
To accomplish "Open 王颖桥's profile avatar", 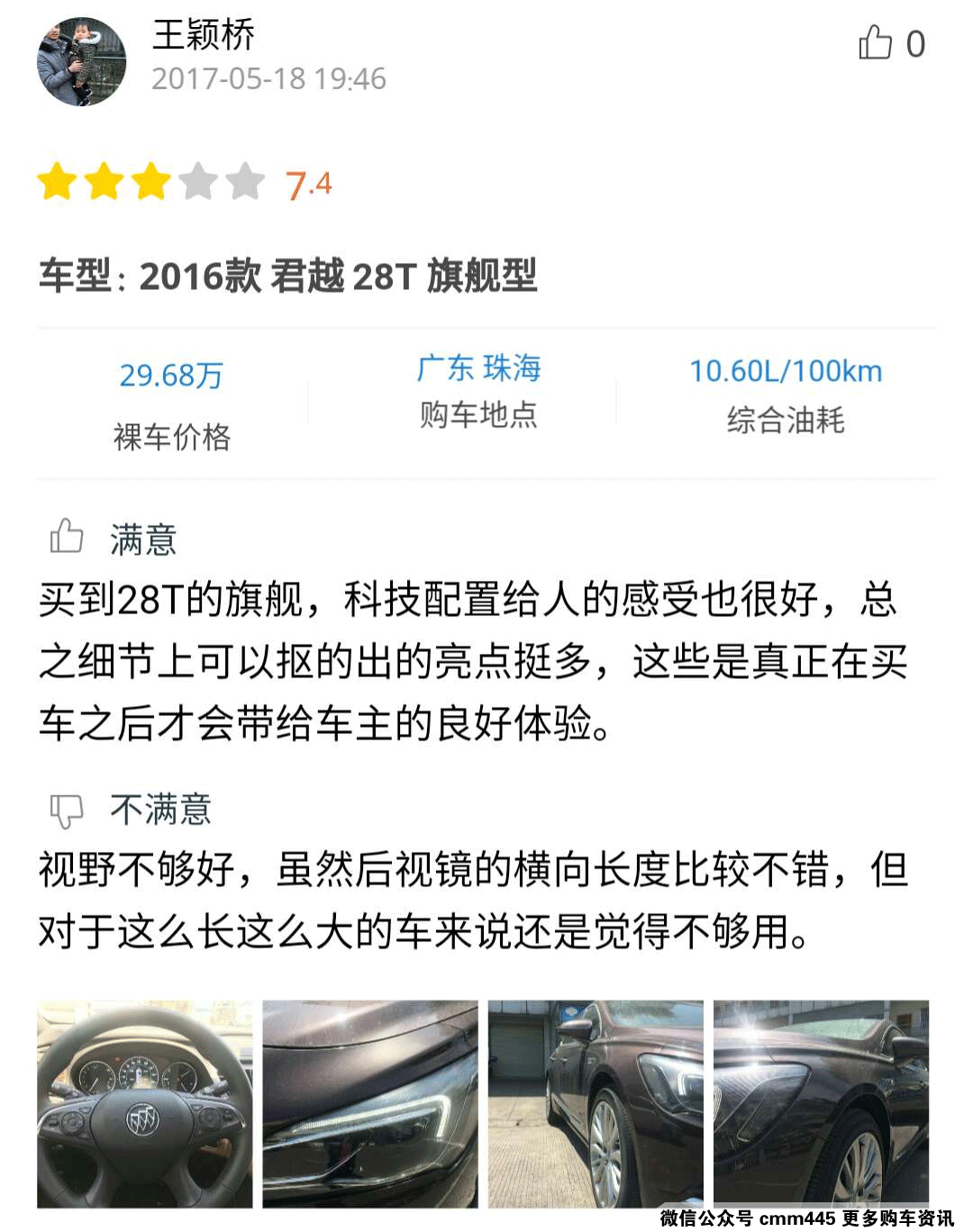I will [81, 61].
